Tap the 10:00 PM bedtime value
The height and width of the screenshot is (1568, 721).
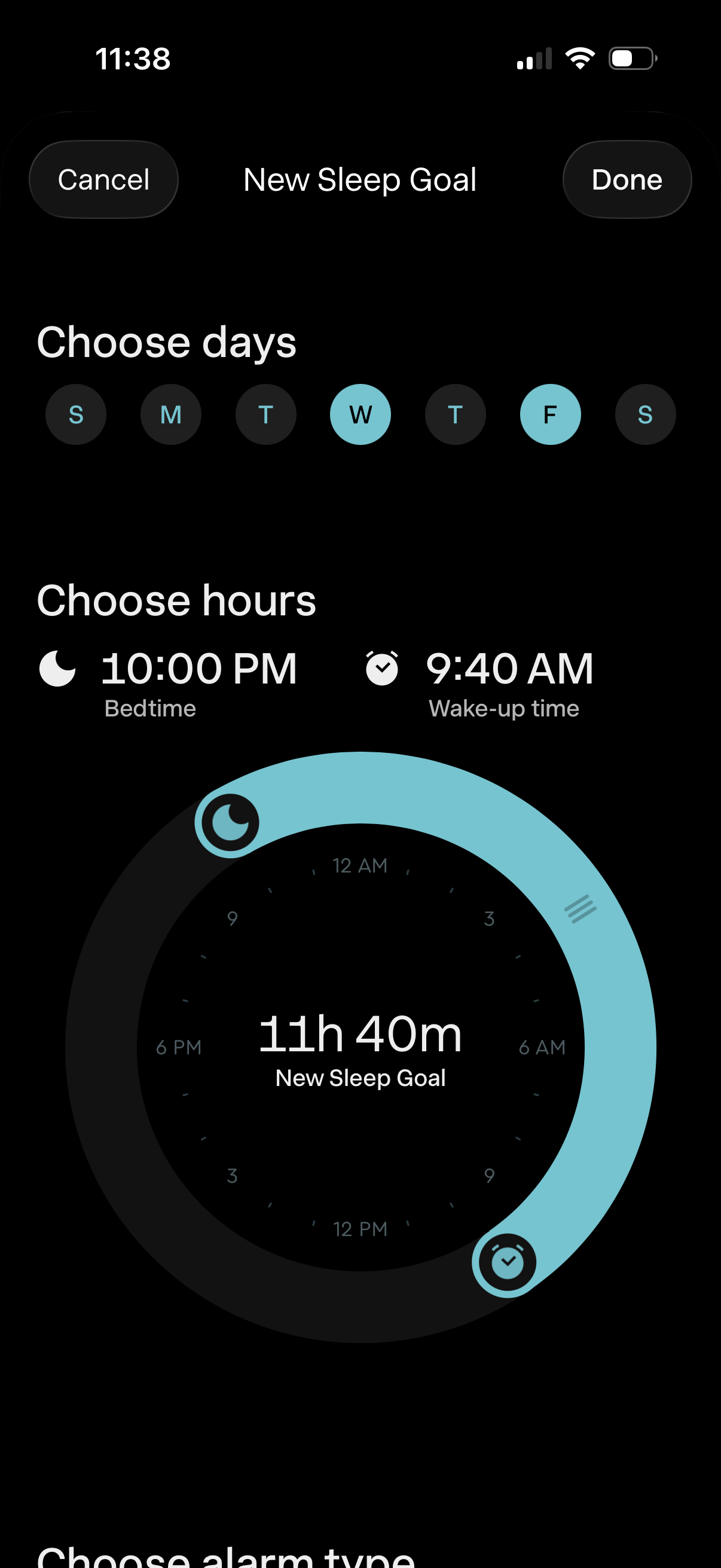click(200, 668)
